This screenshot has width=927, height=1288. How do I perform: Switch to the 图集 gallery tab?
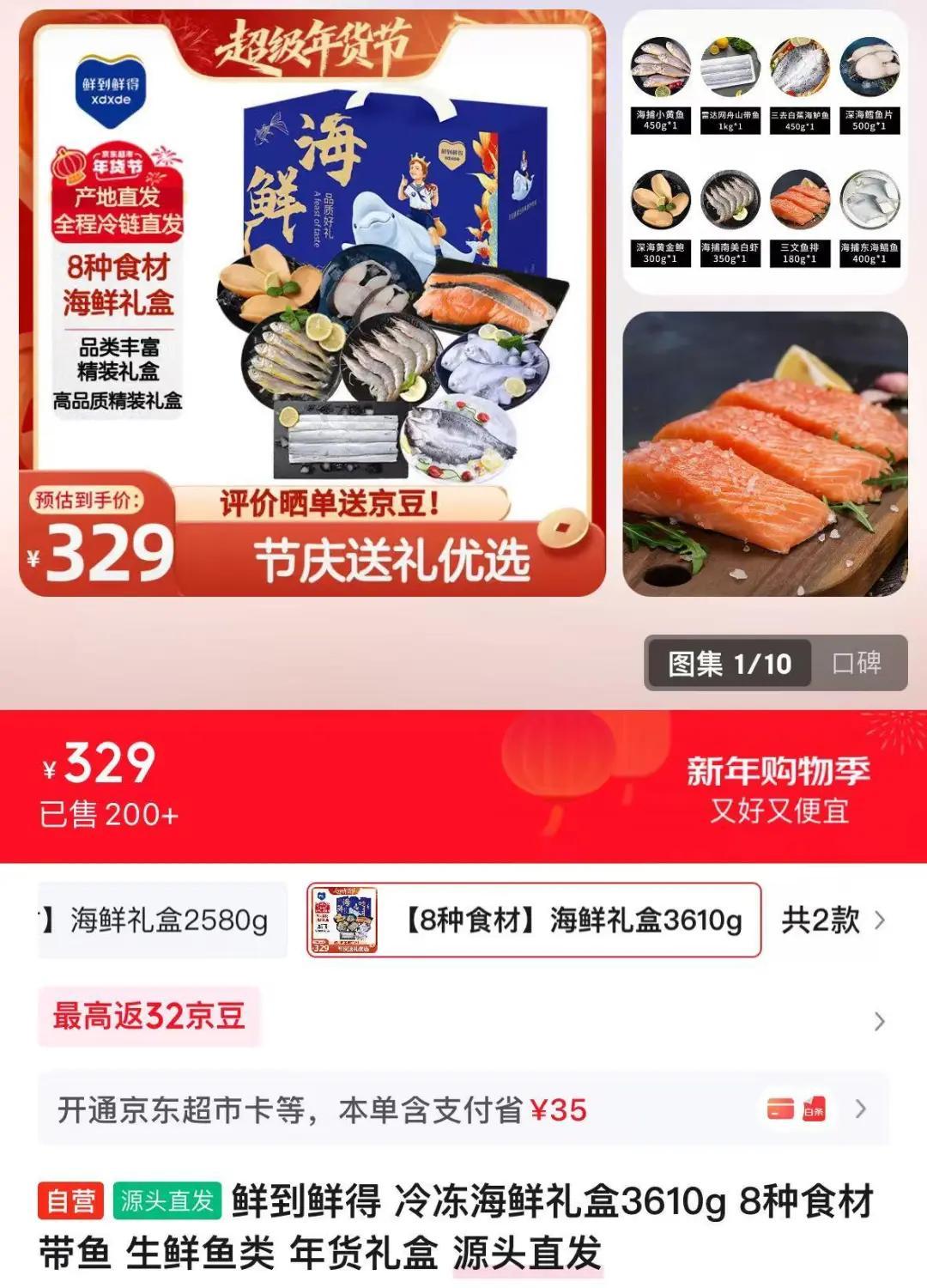[x=729, y=663]
